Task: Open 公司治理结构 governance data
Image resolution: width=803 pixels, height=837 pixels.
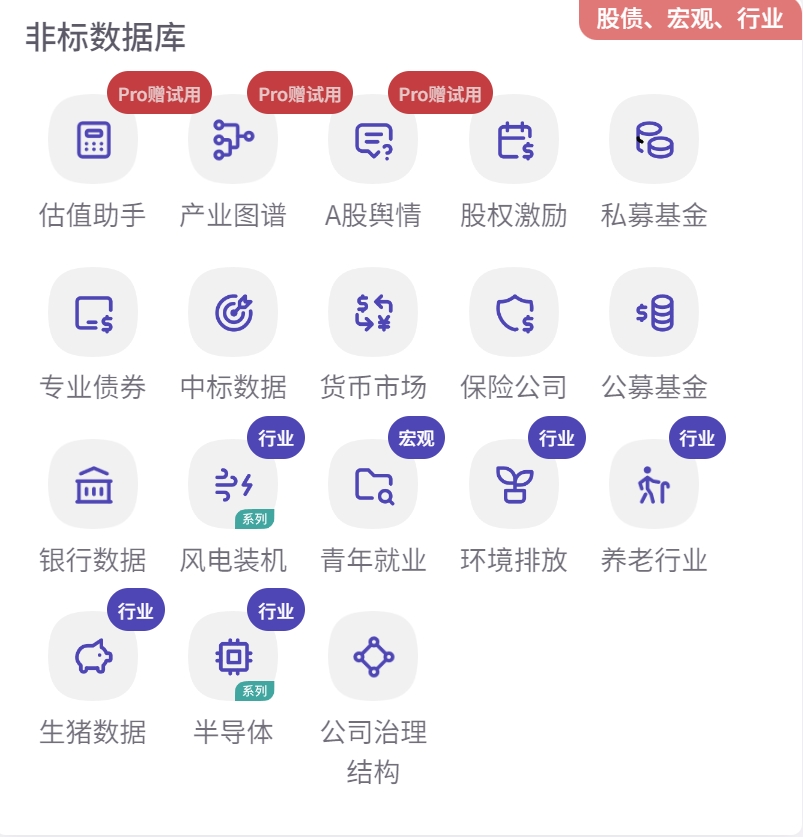Action: [x=373, y=658]
